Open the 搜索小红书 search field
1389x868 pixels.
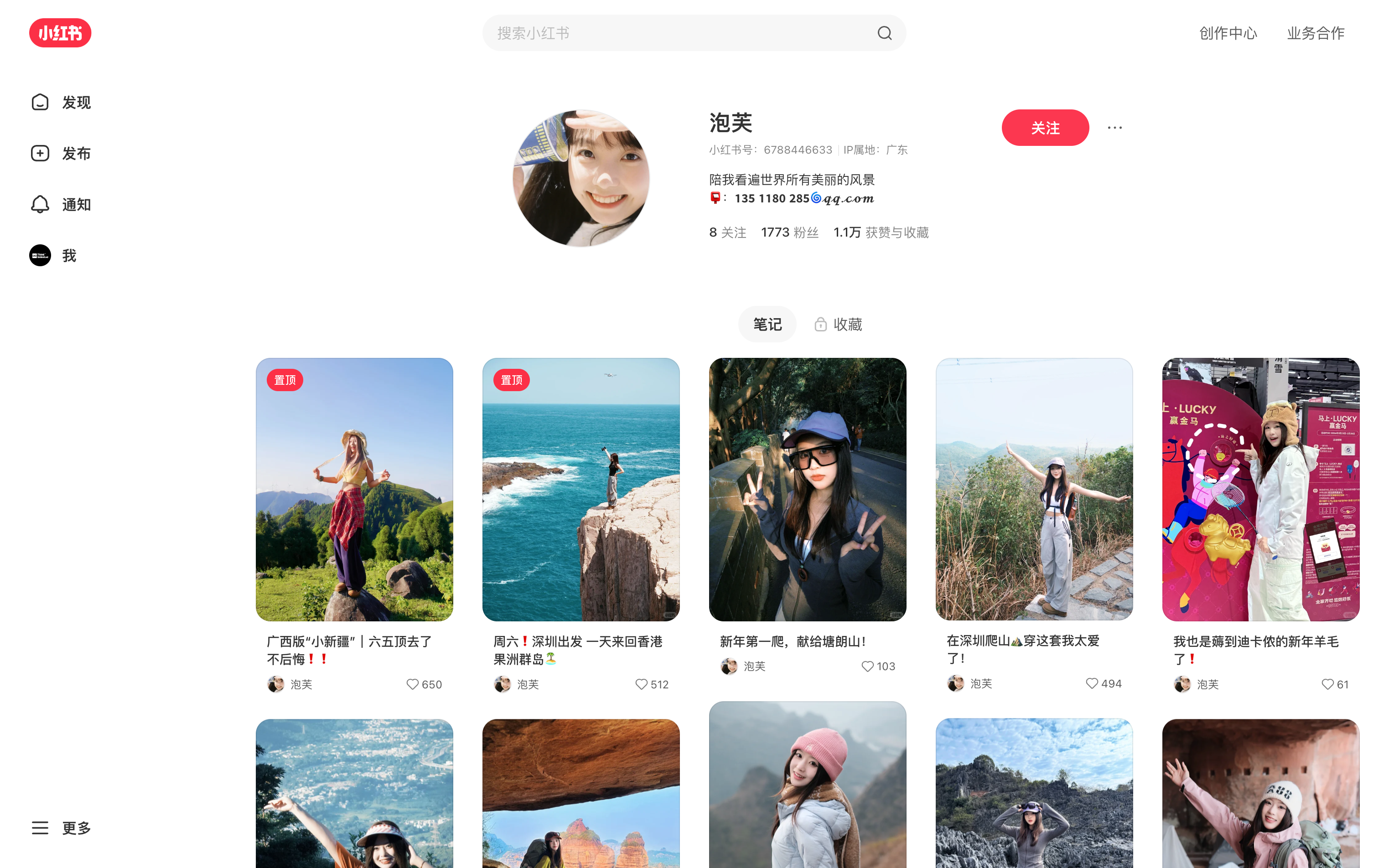coord(678,33)
